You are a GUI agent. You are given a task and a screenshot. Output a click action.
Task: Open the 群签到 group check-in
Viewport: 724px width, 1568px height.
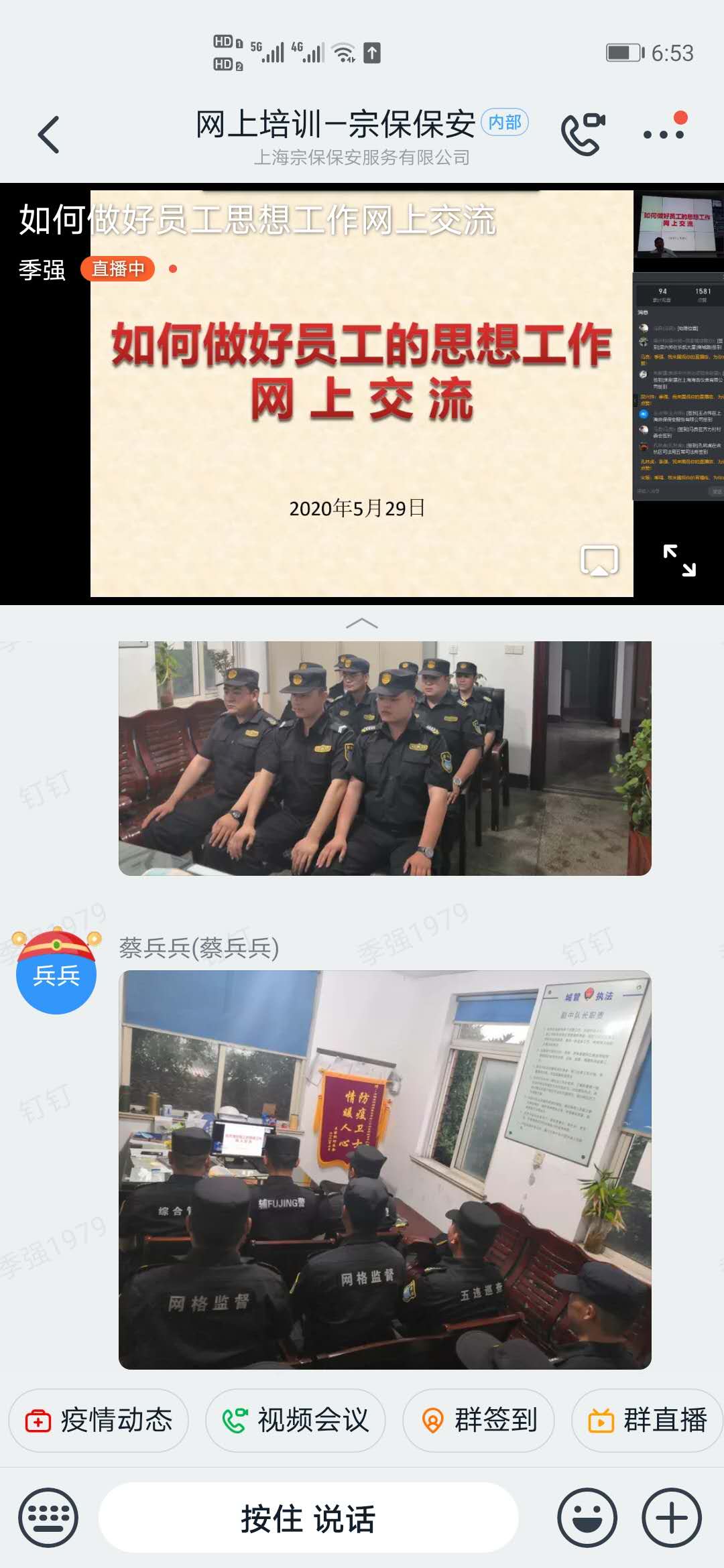[x=479, y=1420]
